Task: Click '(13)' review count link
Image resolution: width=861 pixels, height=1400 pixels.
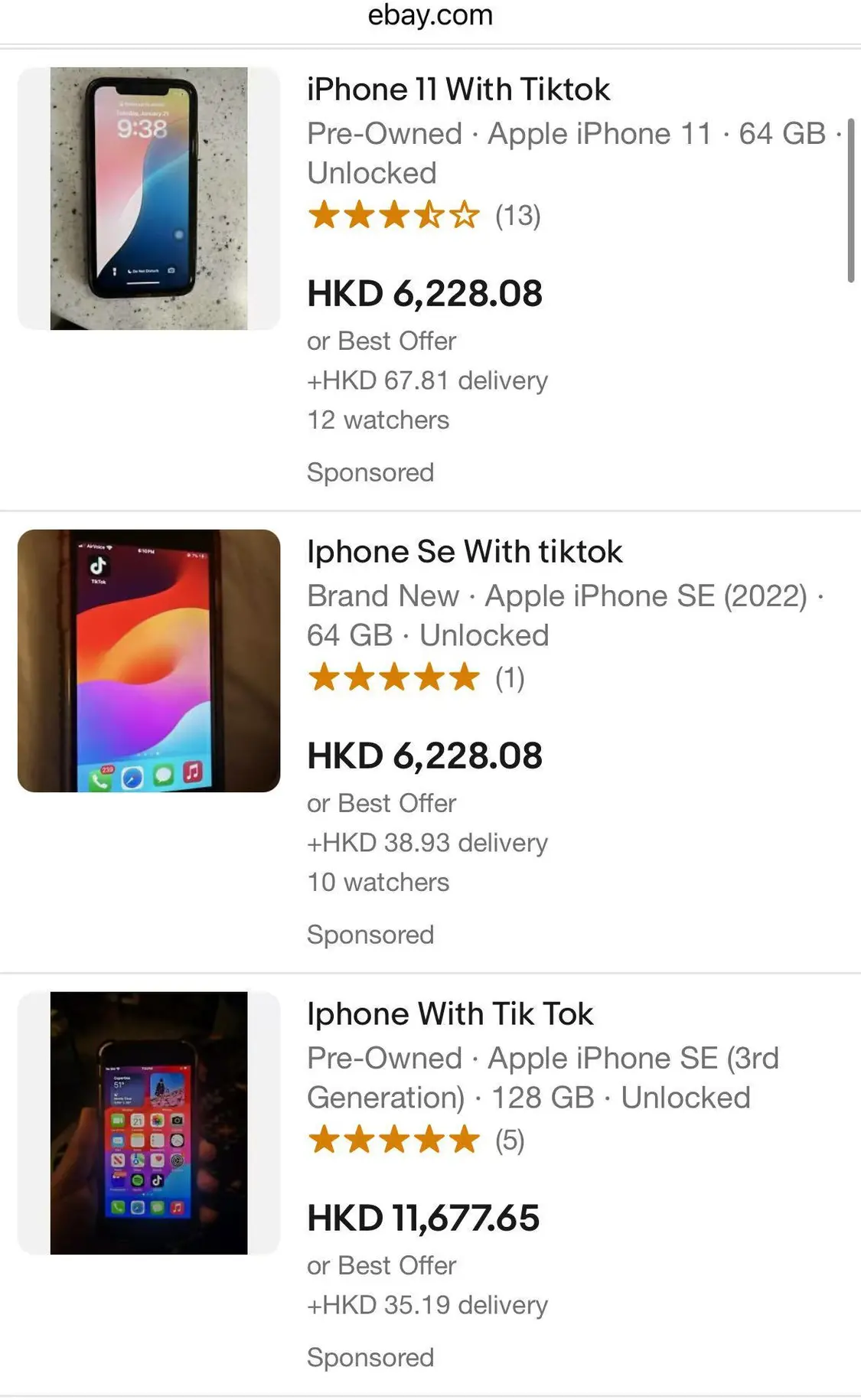Action: click(x=517, y=217)
